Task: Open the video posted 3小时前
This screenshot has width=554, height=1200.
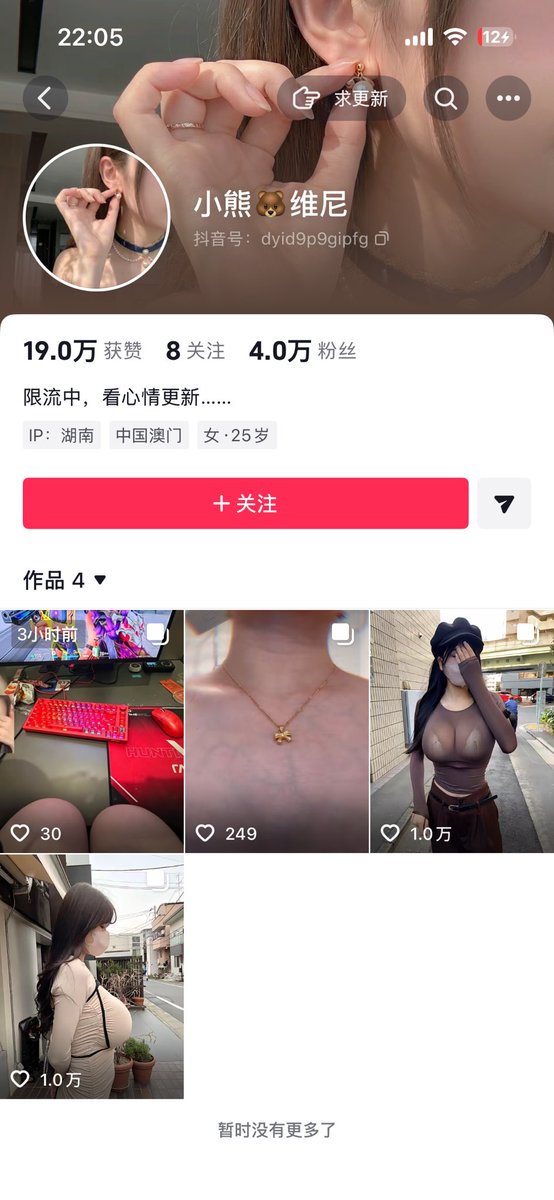Action: (x=92, y=731)
